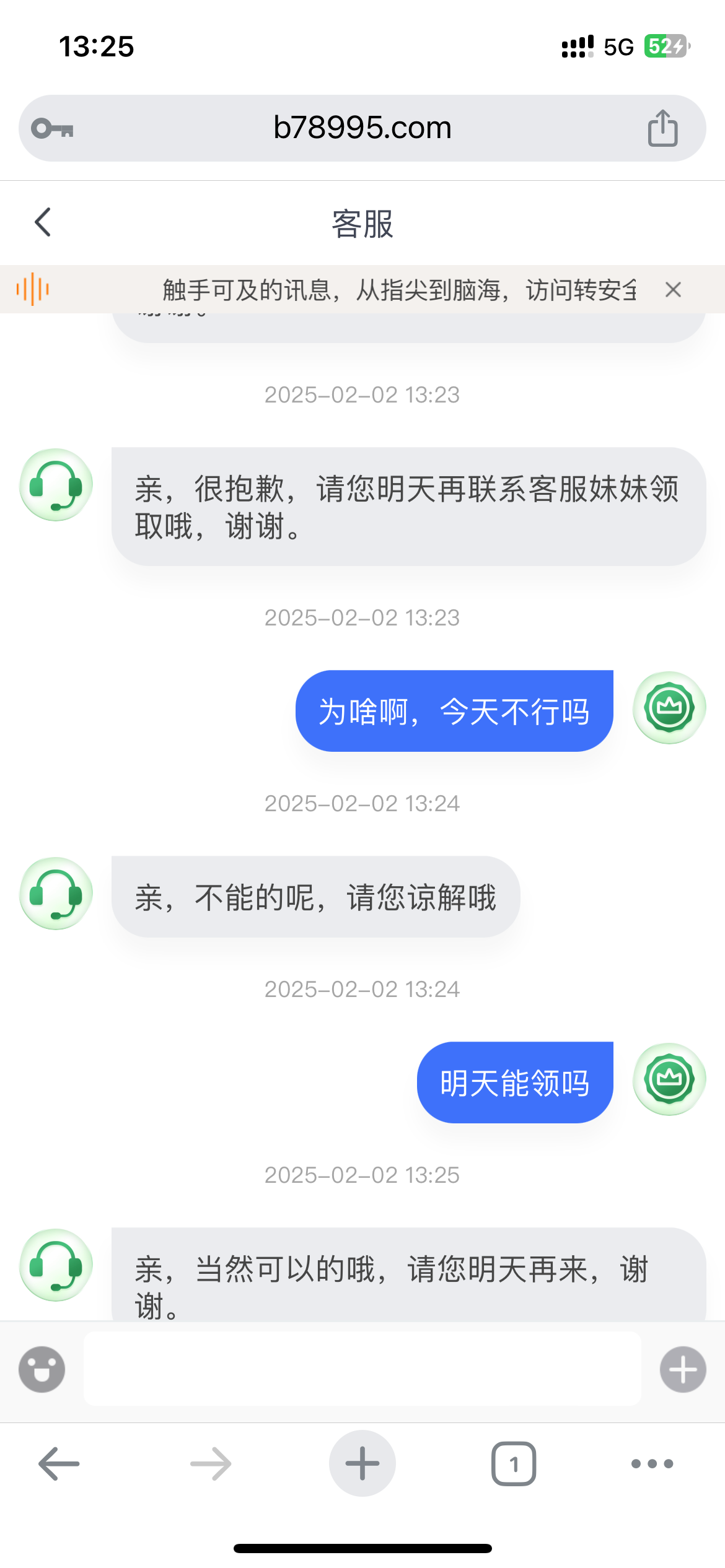Go back from the 客服 chat page
725x1568 pixels.
(43, 222)
